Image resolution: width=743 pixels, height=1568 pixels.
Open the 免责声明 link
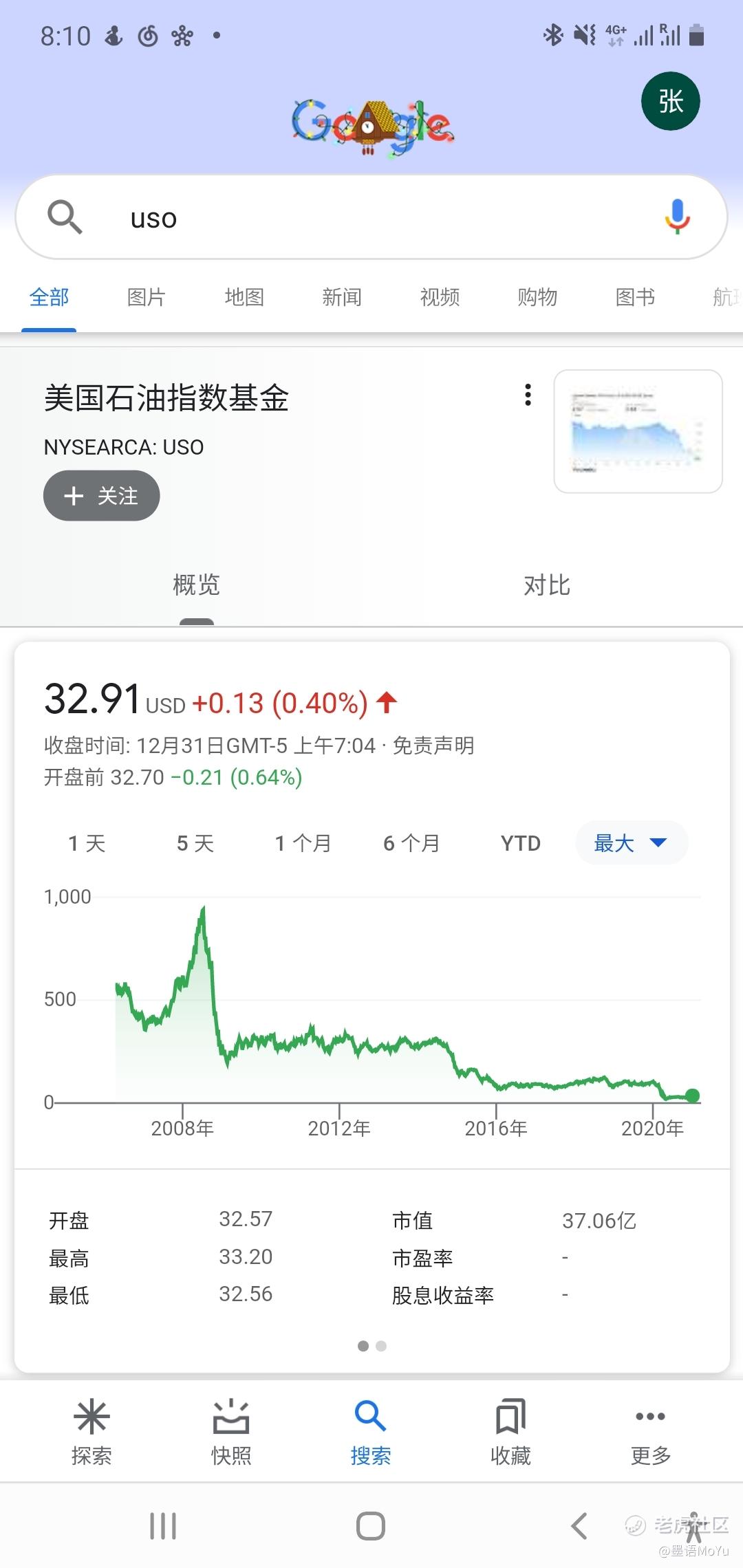coord(433,745)
